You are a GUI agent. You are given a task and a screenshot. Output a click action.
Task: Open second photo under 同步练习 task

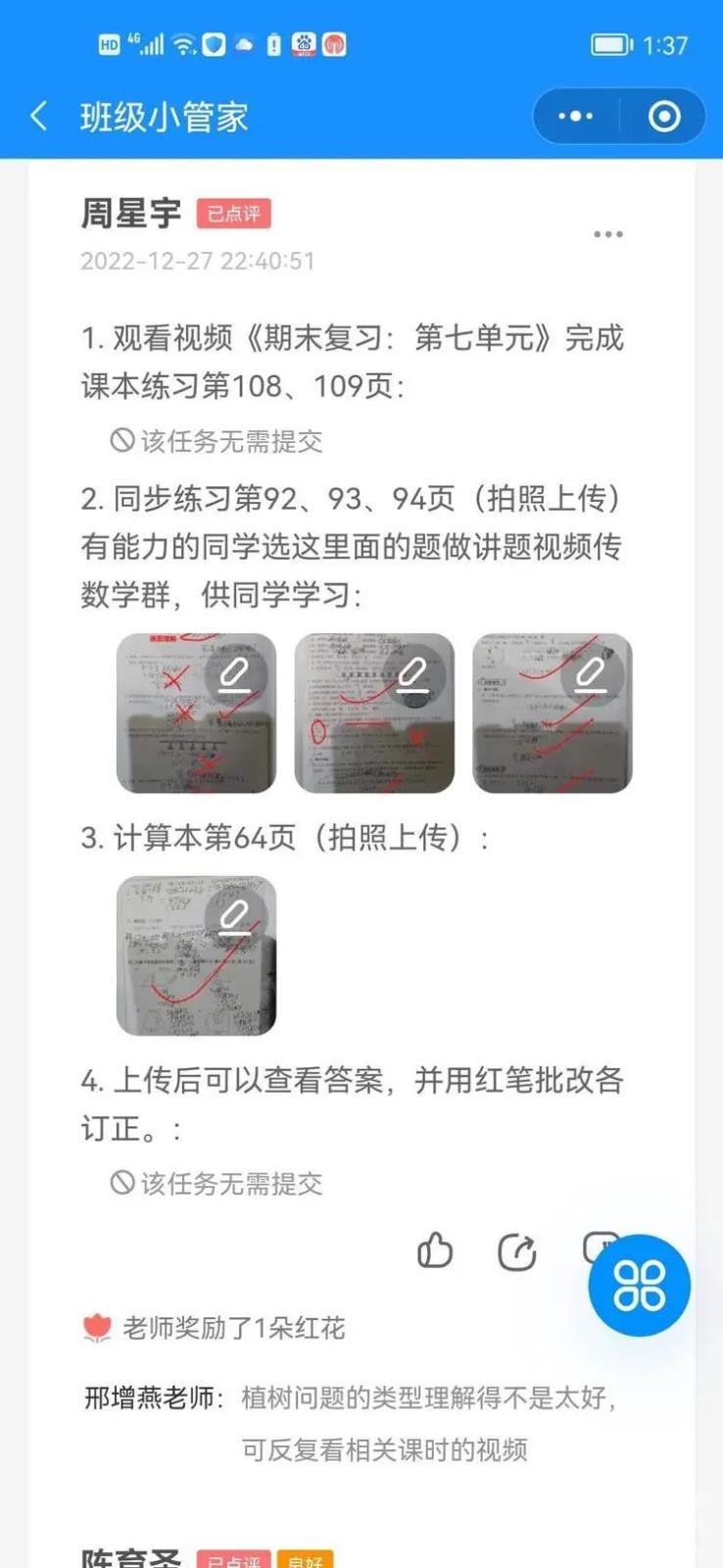coord(374,712)
